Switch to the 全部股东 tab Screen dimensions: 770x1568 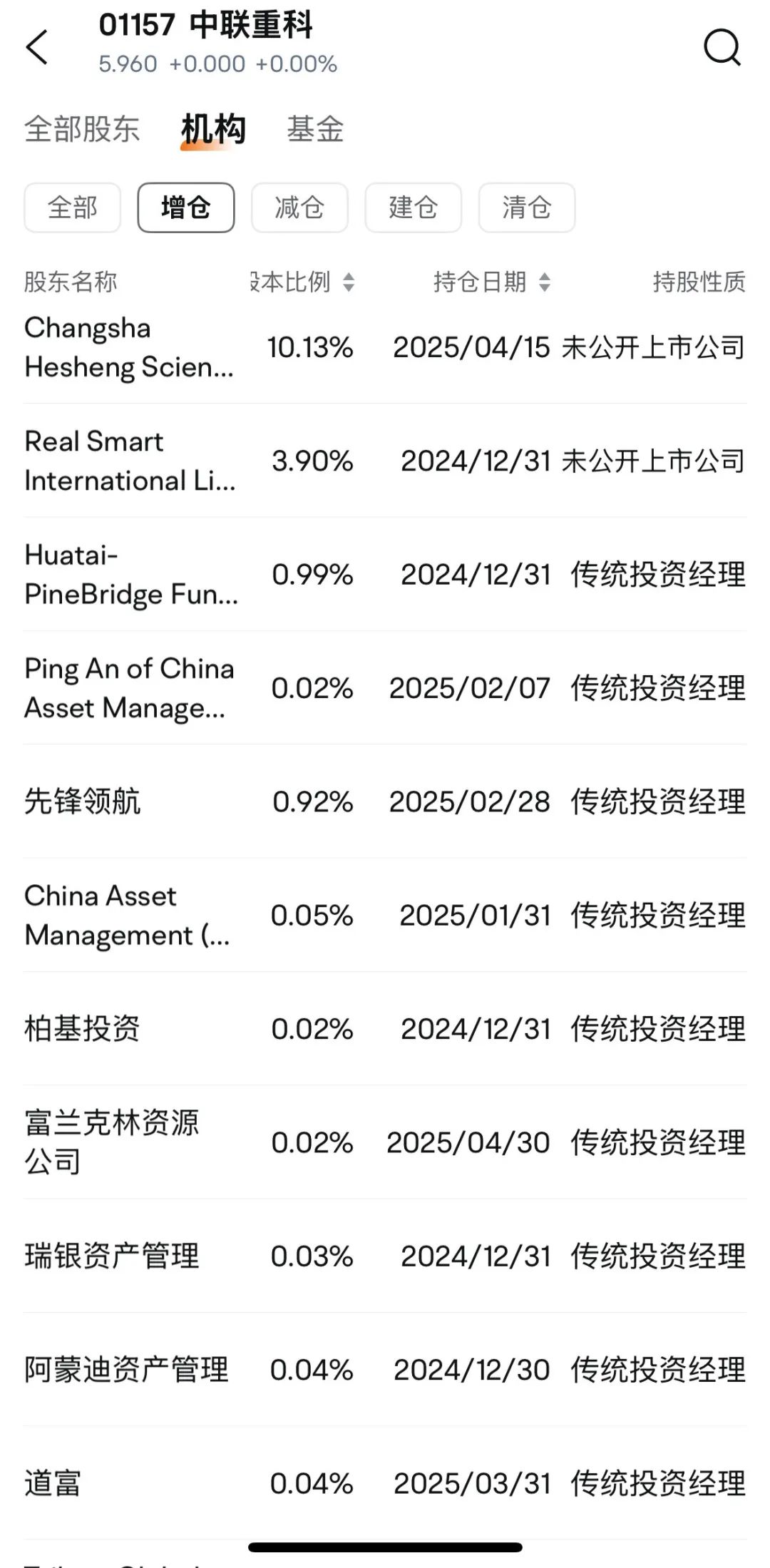(x=82, y=129)
